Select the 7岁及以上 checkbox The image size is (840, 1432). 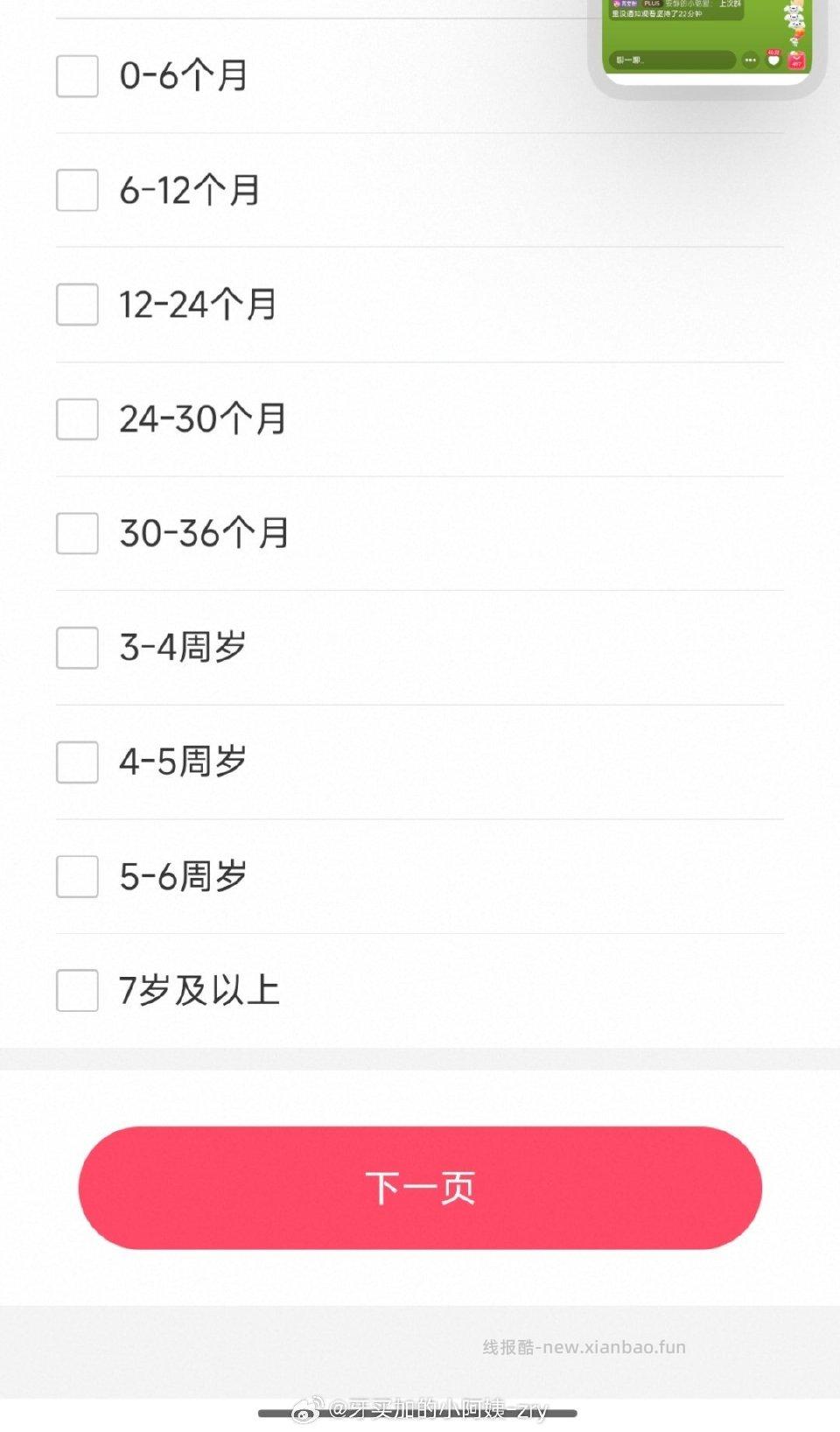pos(76,992)
